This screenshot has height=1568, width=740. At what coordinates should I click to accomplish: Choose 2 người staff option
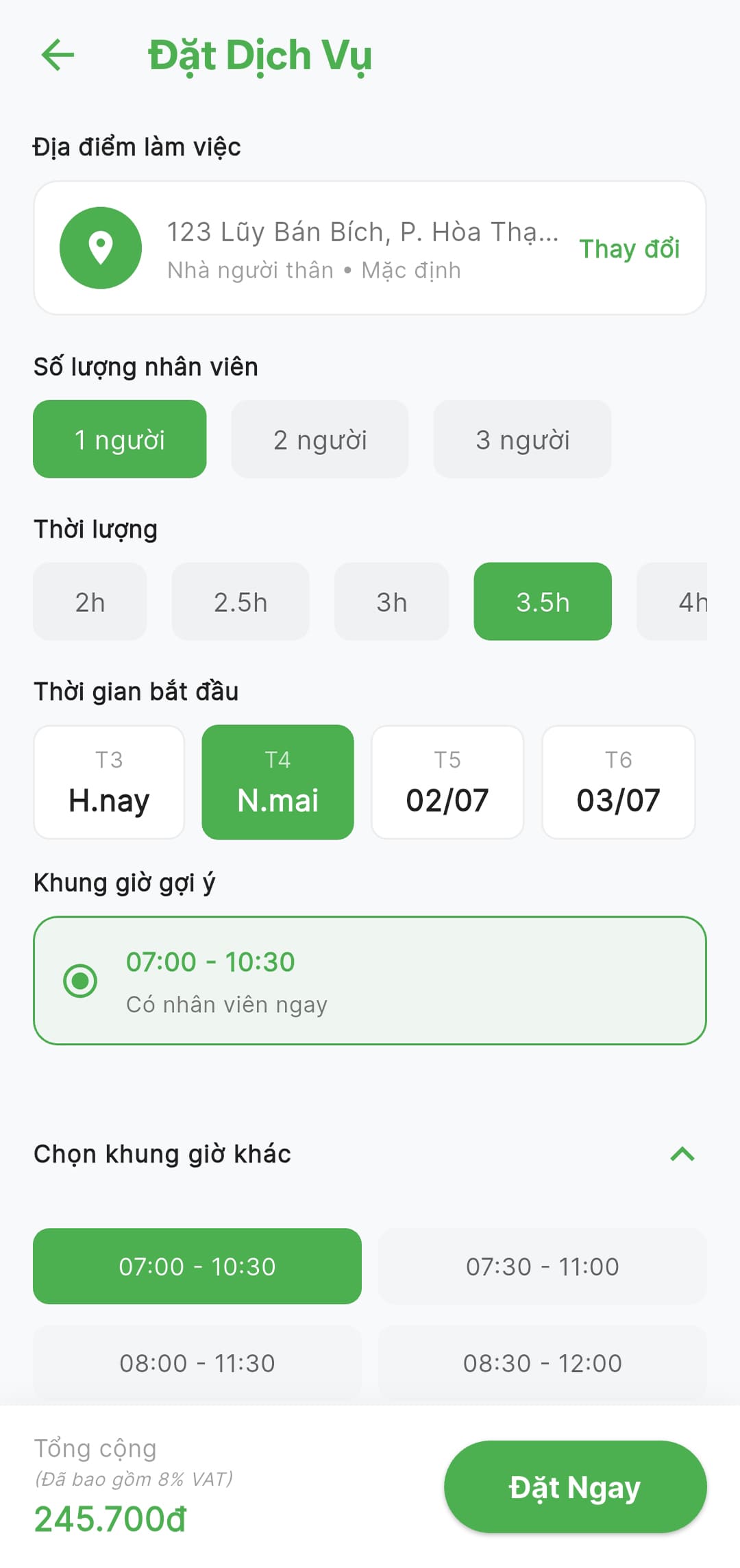pyautogui.click(x=320, y=439)
